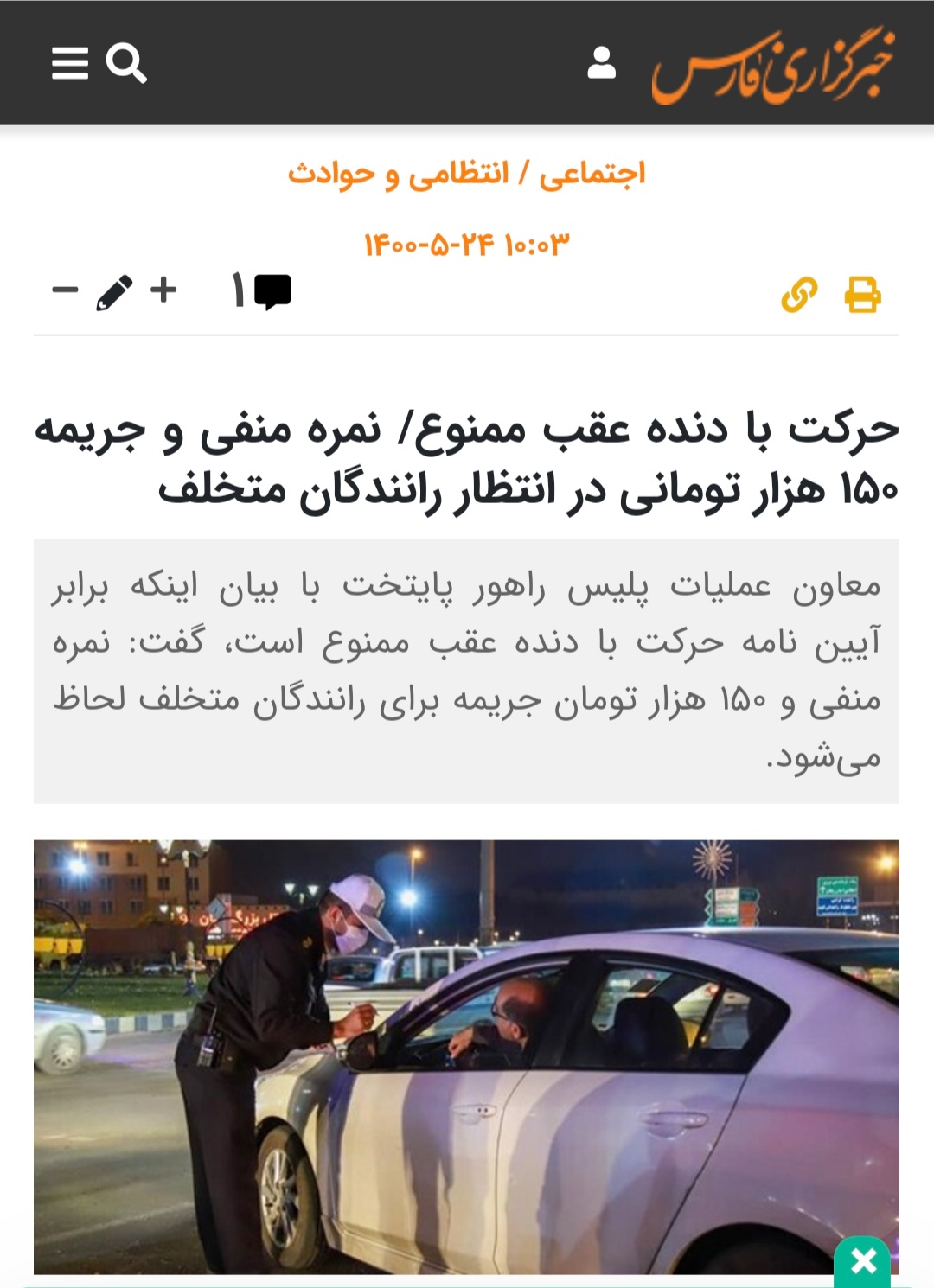The height and width of the screenshot is (1288, 934).
Task: Open the search icon
Action: tap(126, 63)
